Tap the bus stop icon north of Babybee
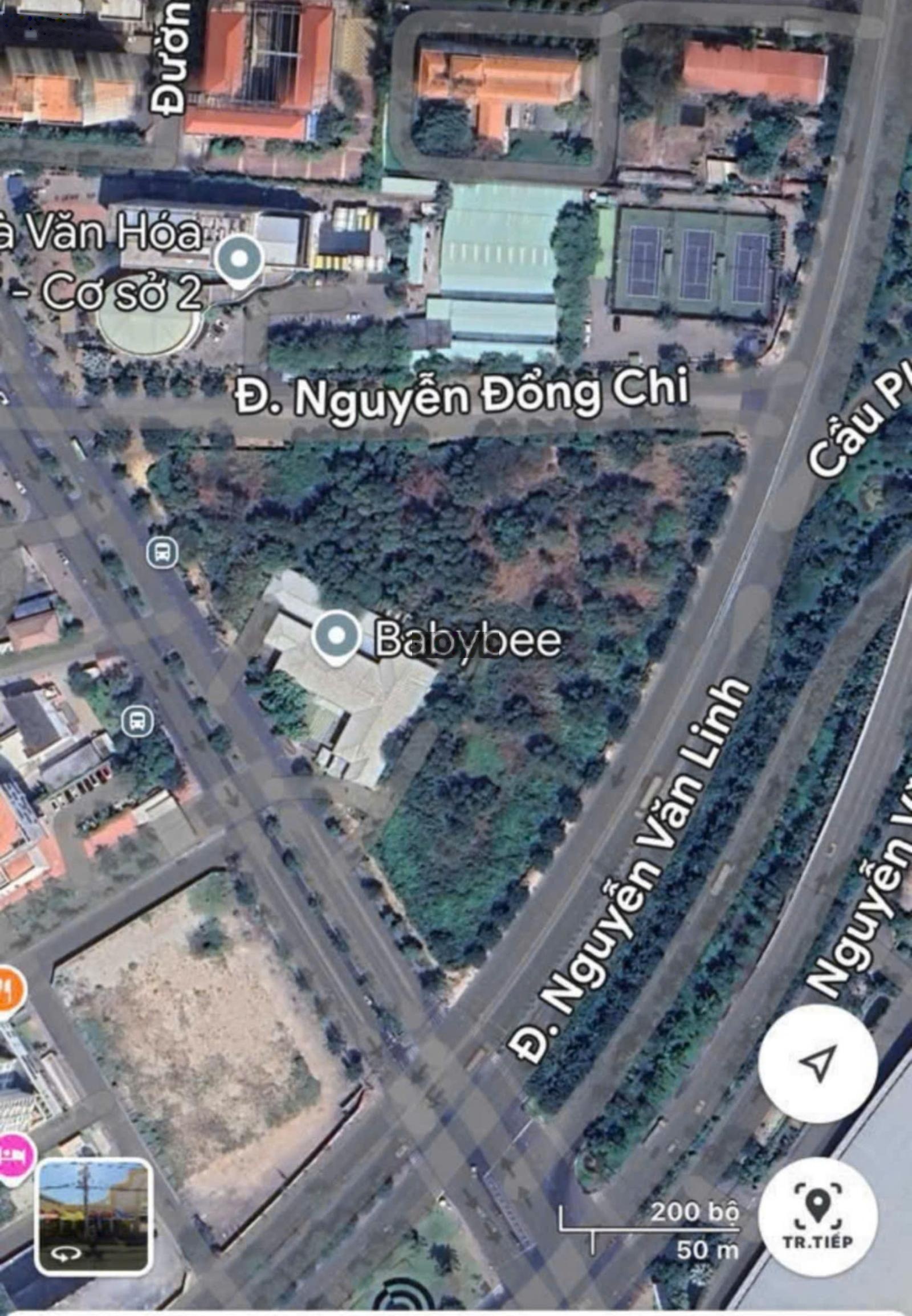The width and height of the screenshot is (912, 1316). click(162, 553)
